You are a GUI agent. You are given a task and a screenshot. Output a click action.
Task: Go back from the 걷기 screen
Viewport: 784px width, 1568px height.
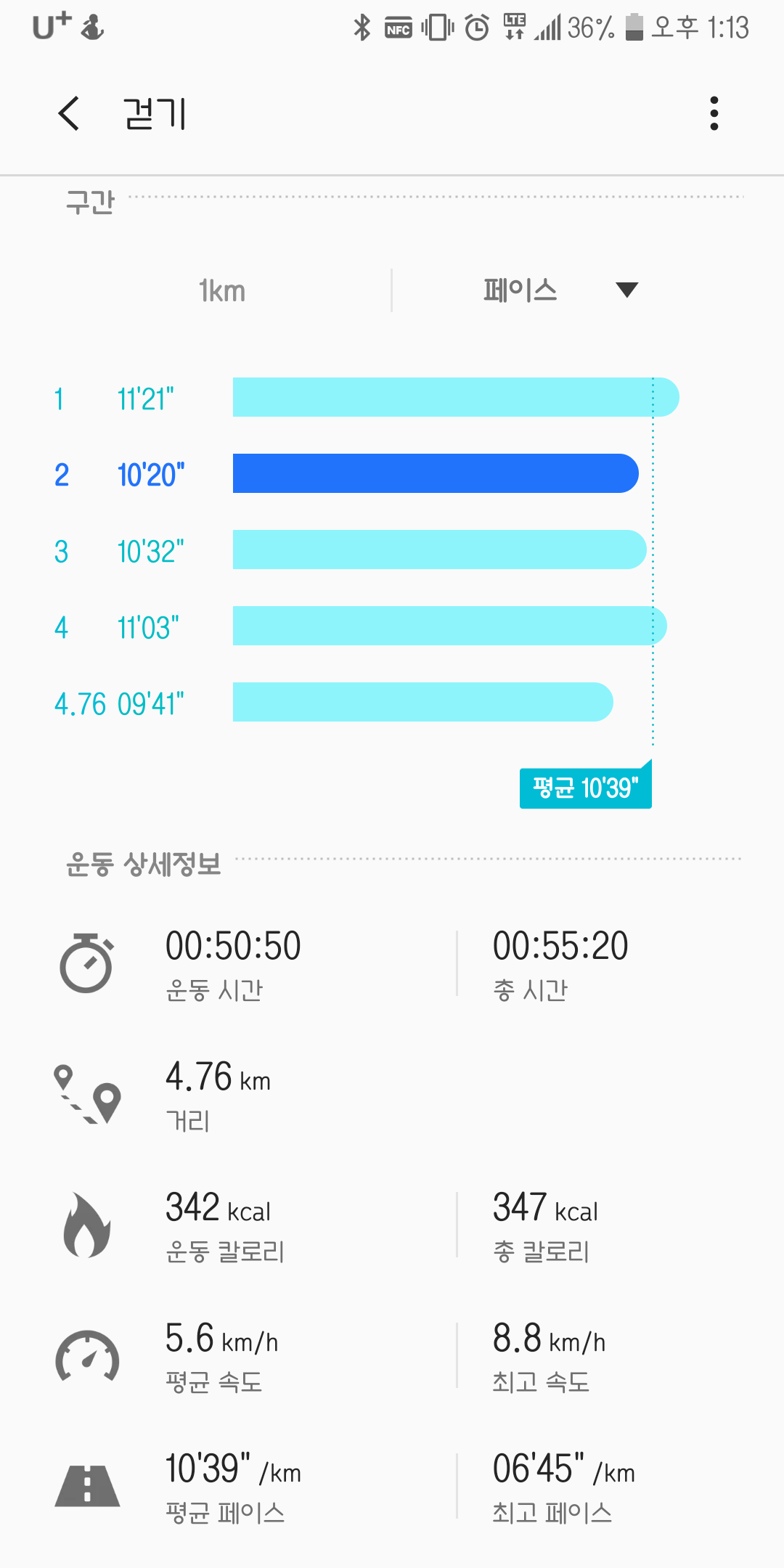(x=68, y=113)
